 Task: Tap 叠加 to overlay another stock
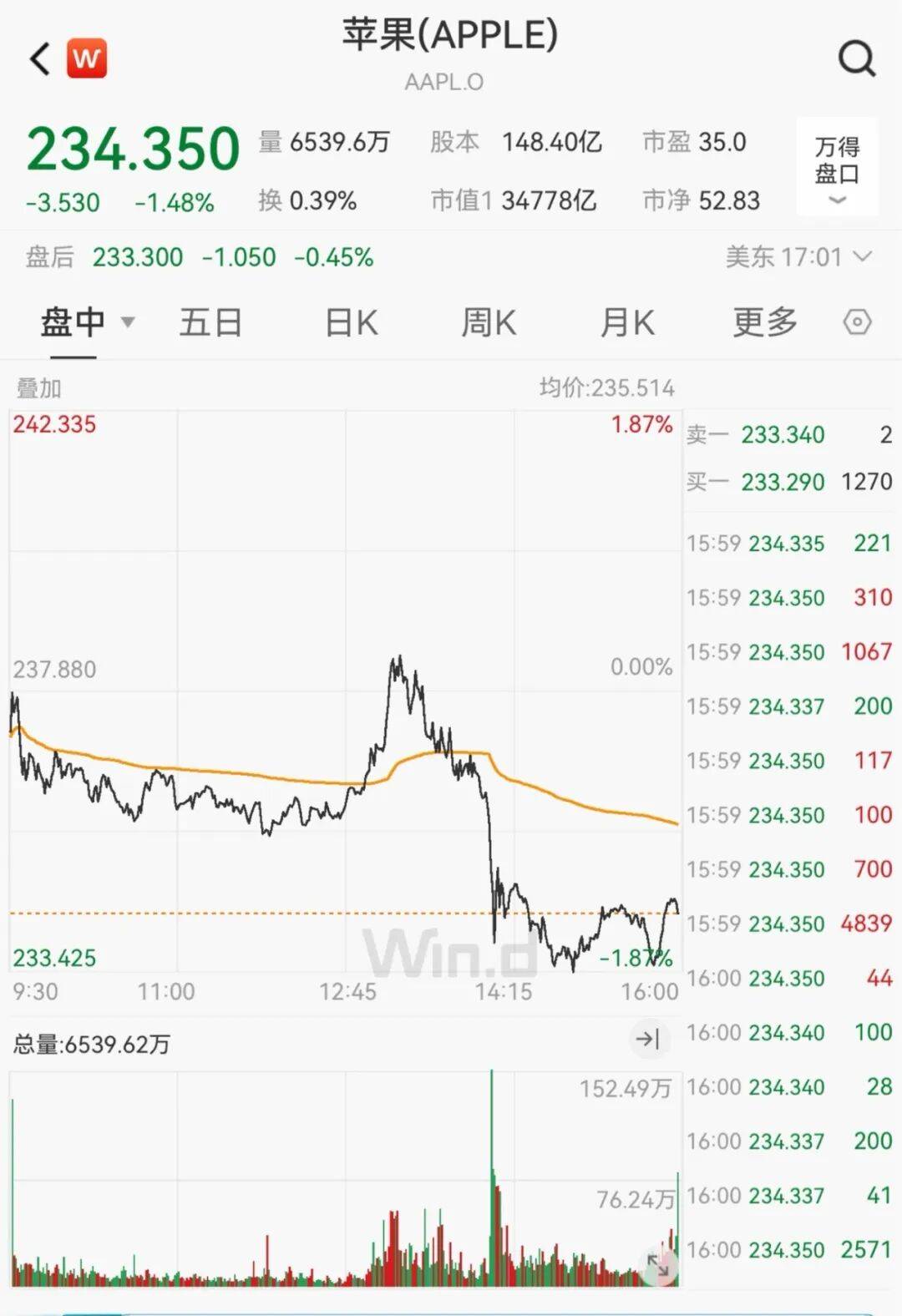(x=38, y=387)
